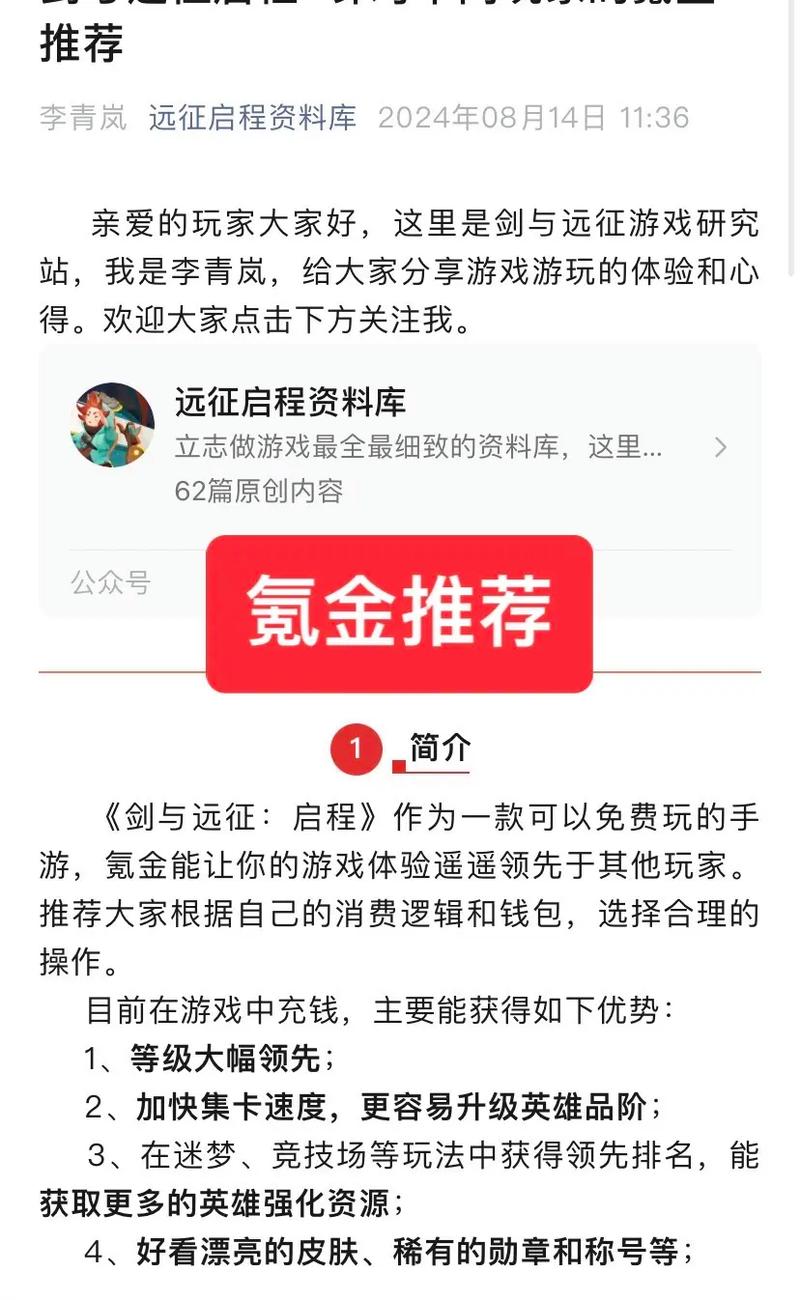800x1300 pixels.
Task: Click the red 氪金推荐 badge graphic
Action: [399, 613]
